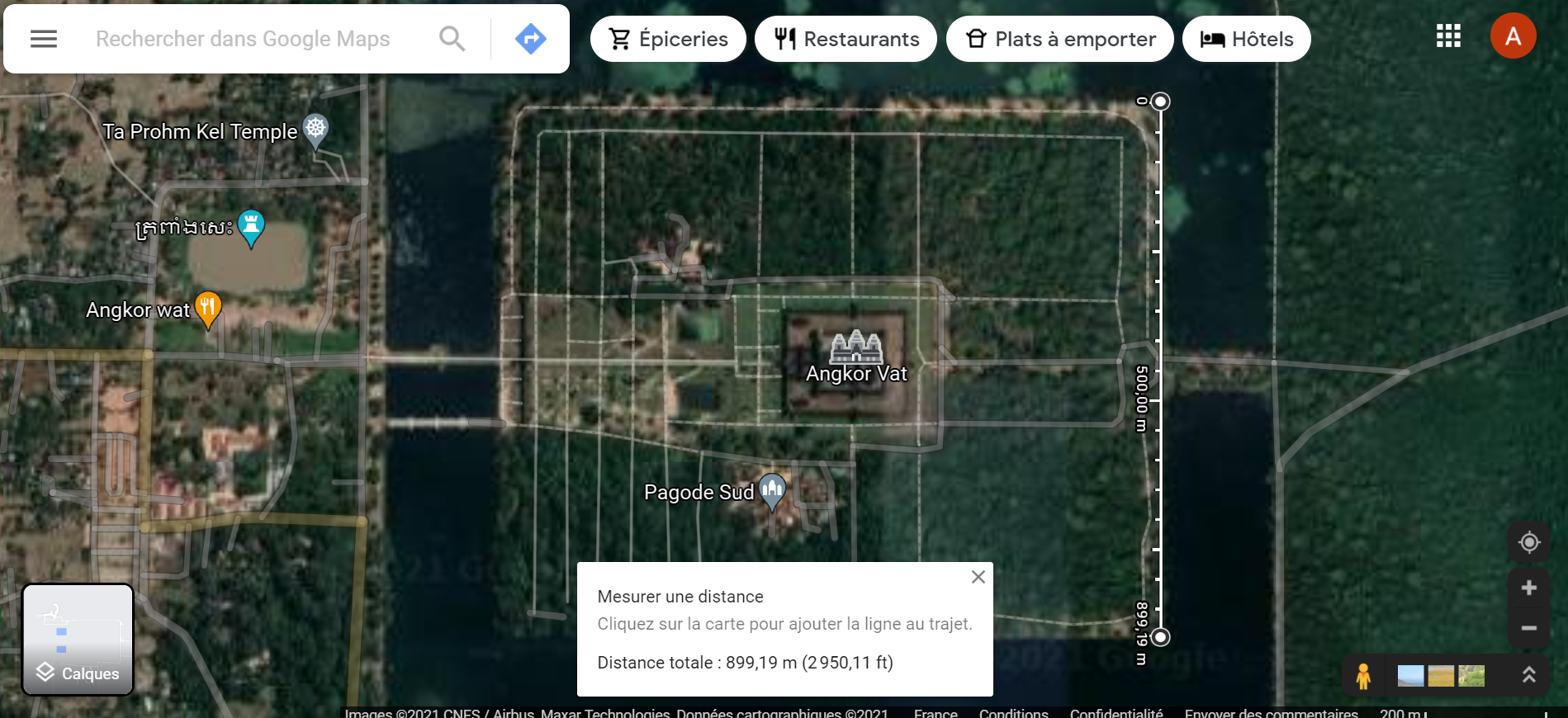Viewport: 1568px width, 718px height.
Task: Open the Calques layers switcher
Action: pyautogui.click(x=78, y=640)
